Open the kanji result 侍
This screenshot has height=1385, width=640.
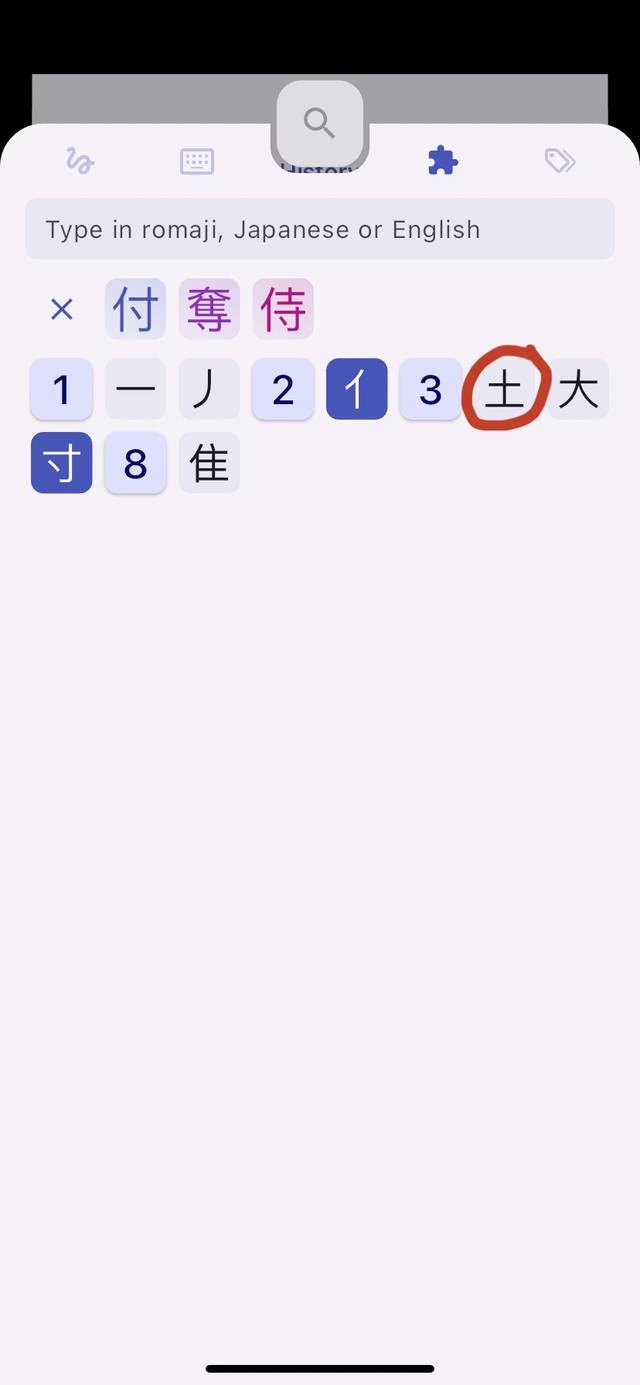click(283, 309)
